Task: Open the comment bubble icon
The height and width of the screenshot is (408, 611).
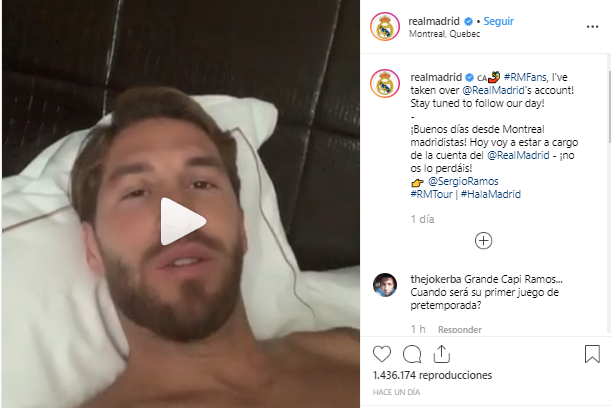Action: (x=411, y=354)
